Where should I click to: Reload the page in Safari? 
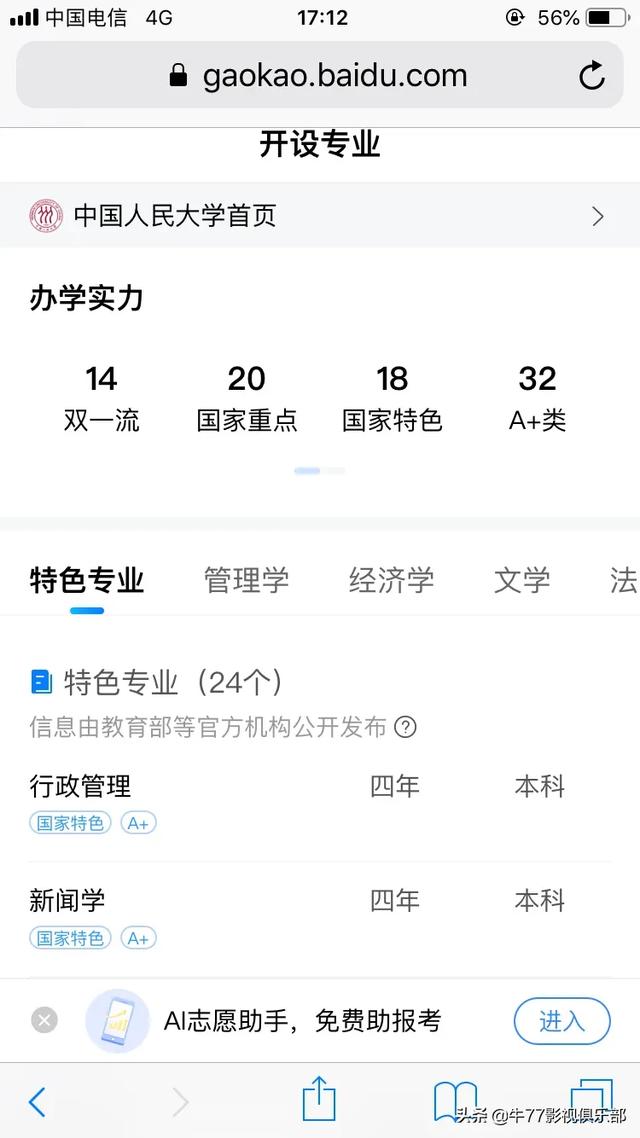click(592, 75)
